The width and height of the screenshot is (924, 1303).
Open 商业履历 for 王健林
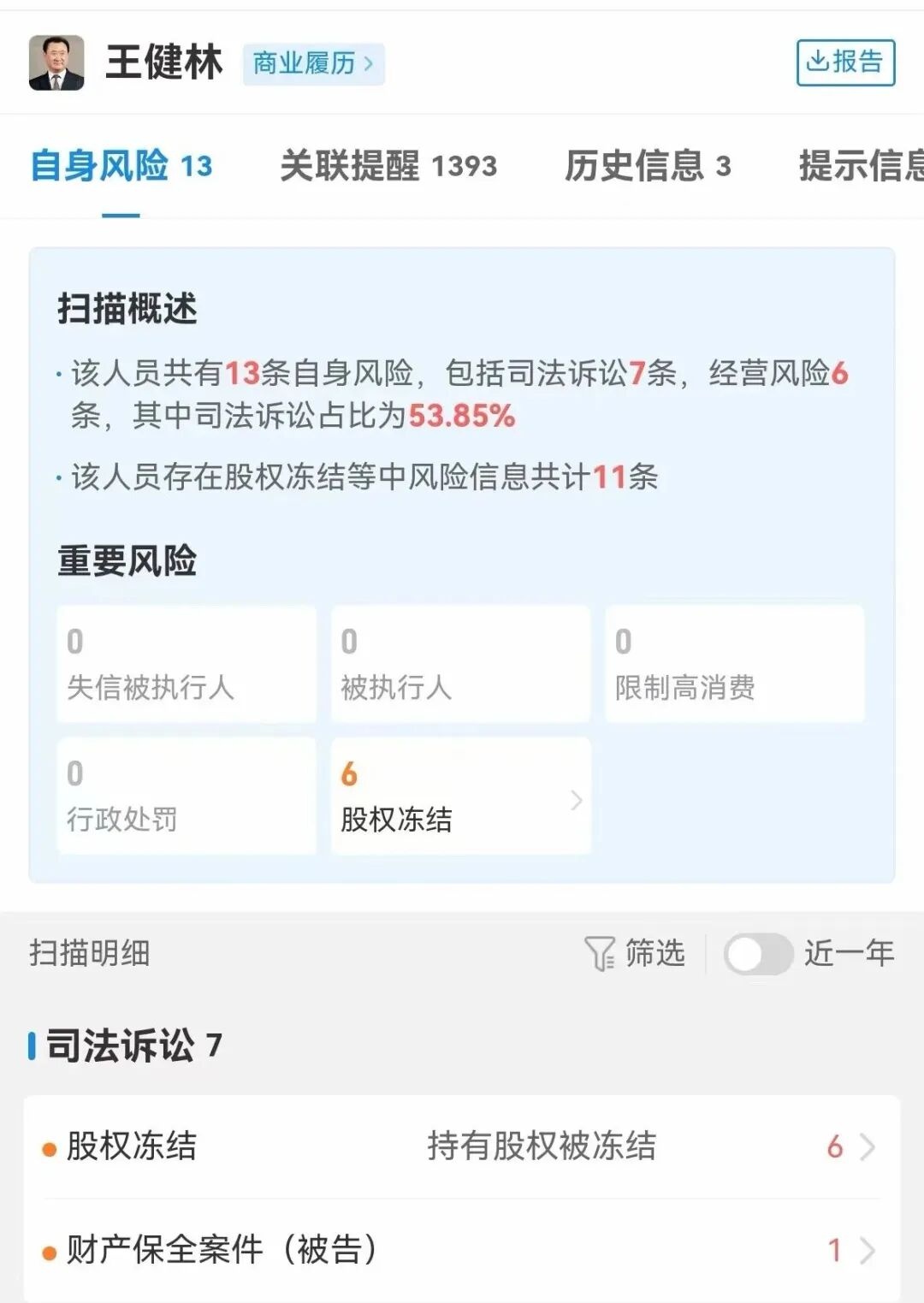click(x=313, y=63)
